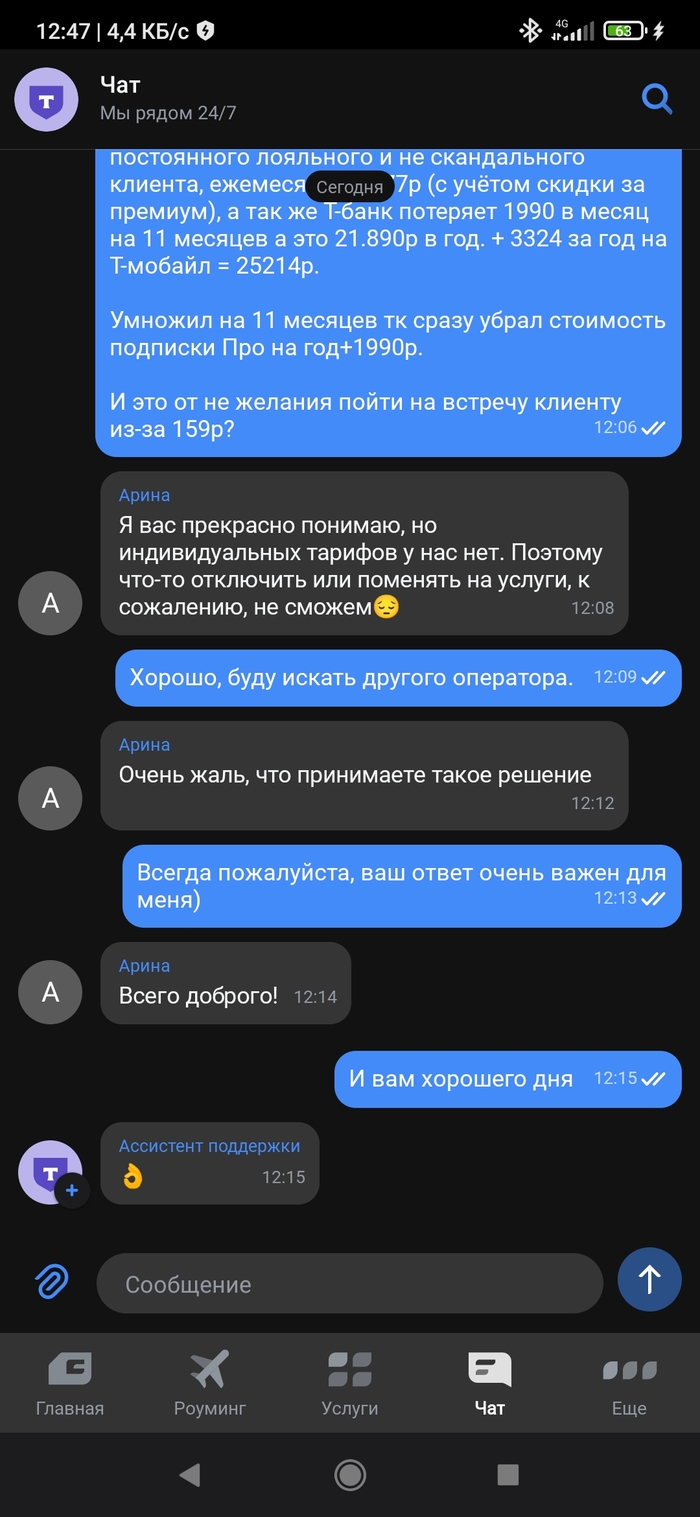Tap the system back button
Image resolution: width=700 pixels, height=1517 pixels.
click(190, 1474)
